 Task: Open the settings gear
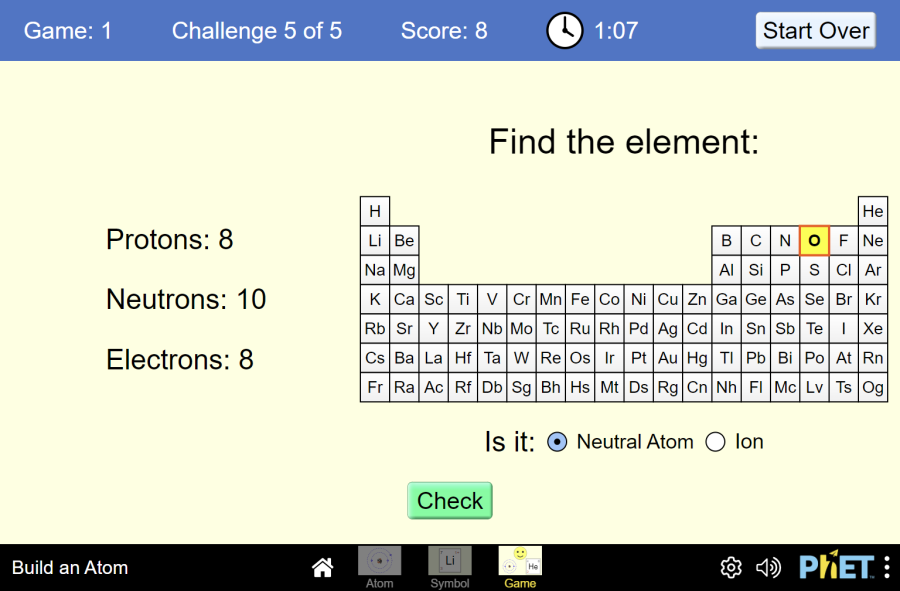pyautogui.click(x=731, y=568)
